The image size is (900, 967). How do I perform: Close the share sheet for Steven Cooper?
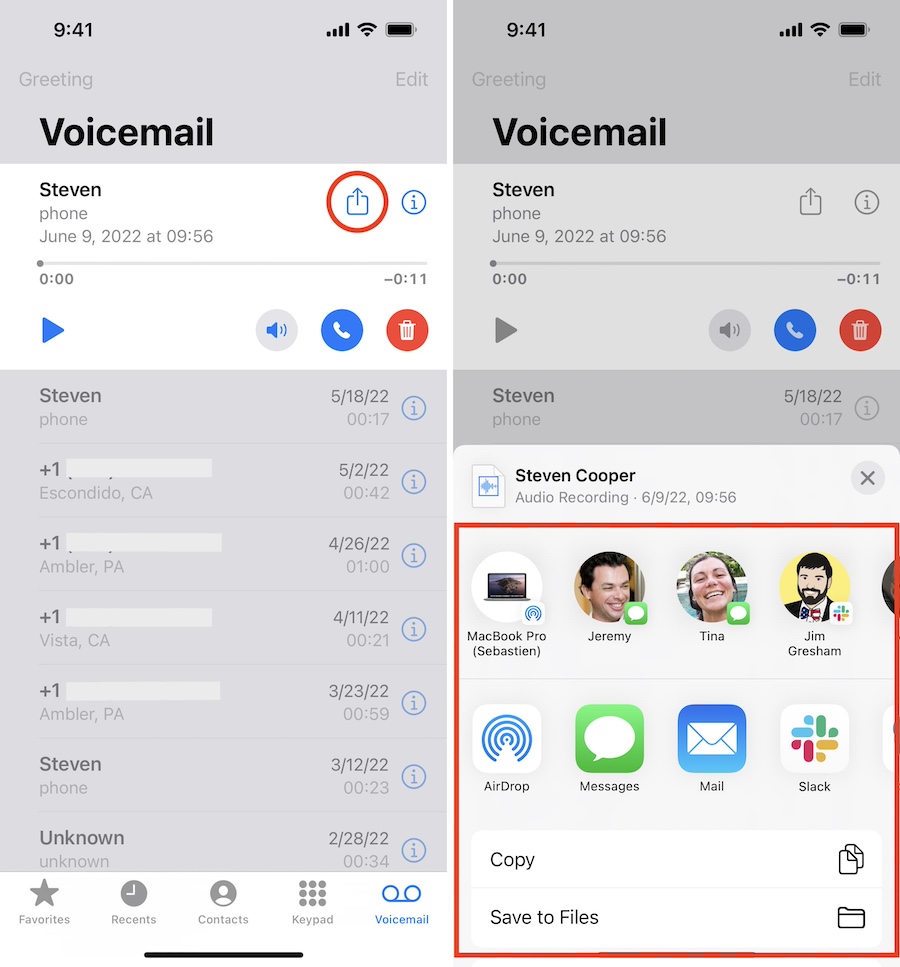(x=867, y=479)
